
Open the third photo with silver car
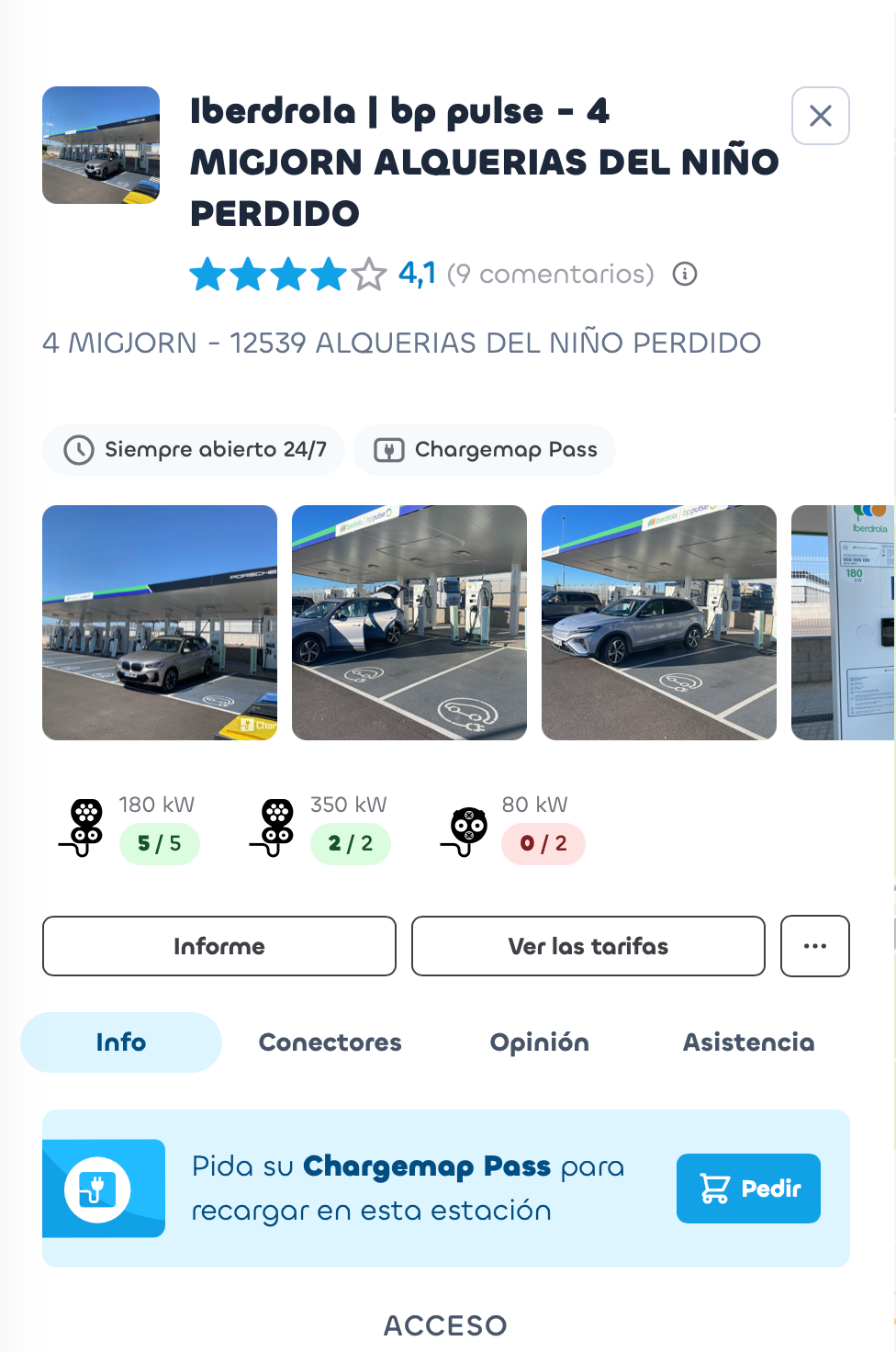coord(659,623)
